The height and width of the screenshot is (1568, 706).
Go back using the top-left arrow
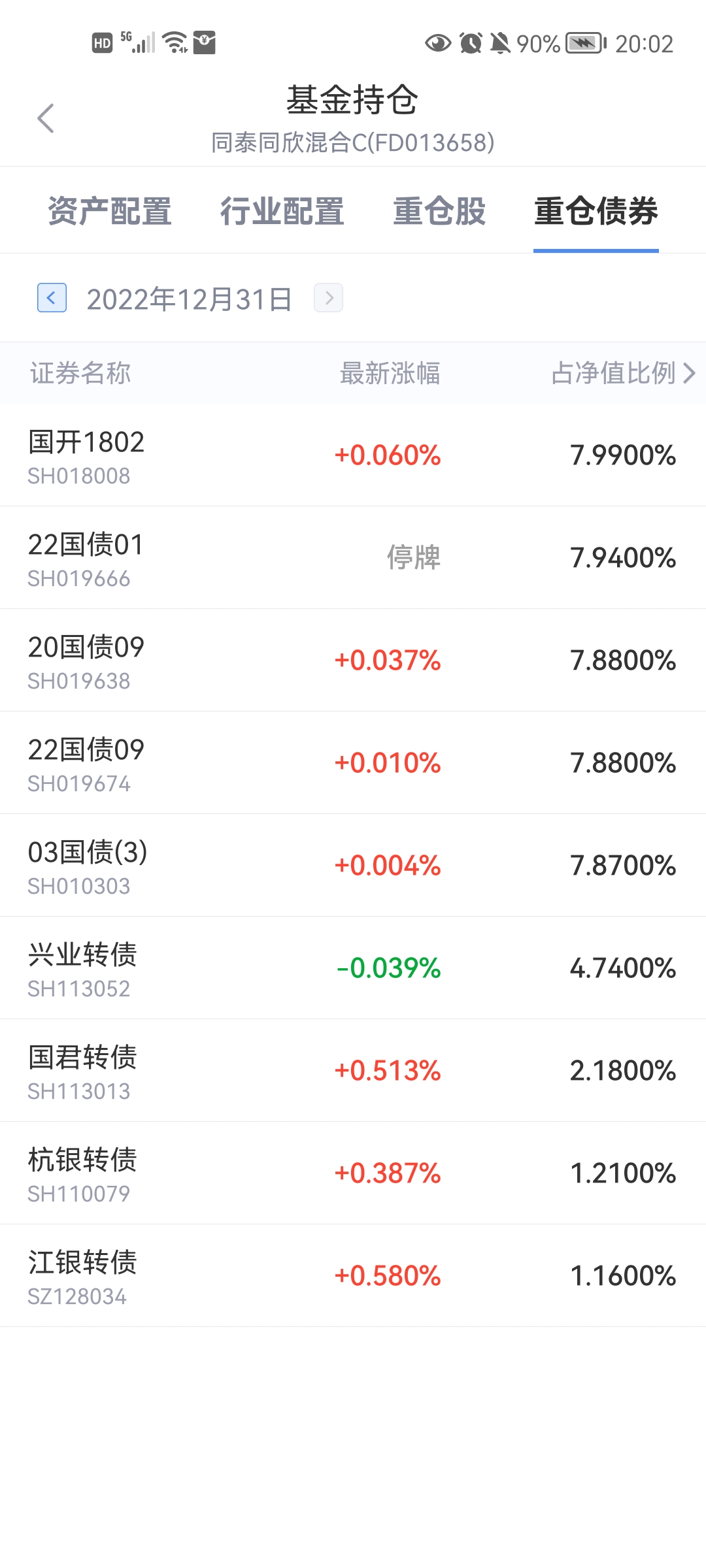[46, 118]
